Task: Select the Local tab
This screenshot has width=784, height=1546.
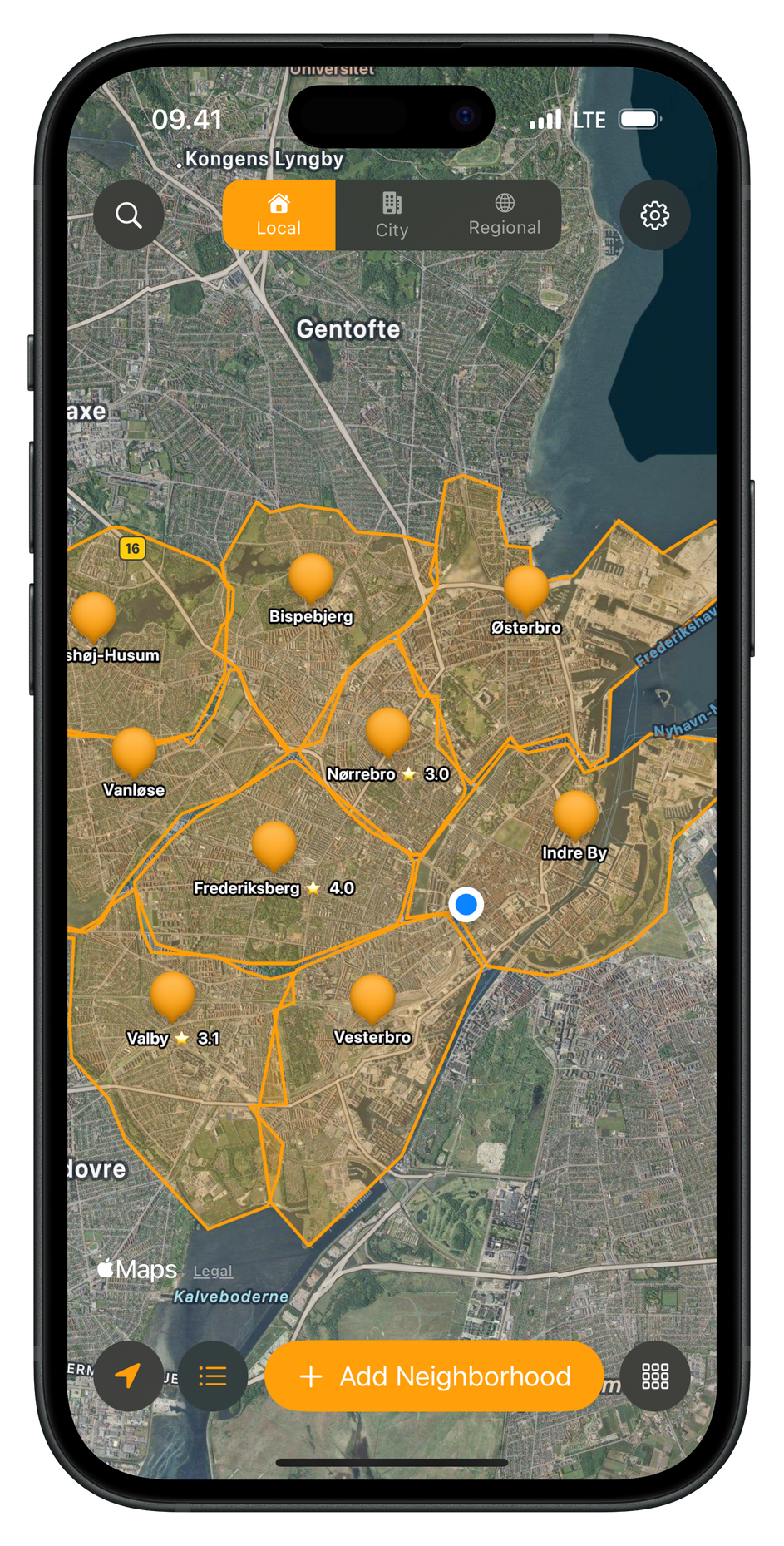Action: click(x=279, y=215)
